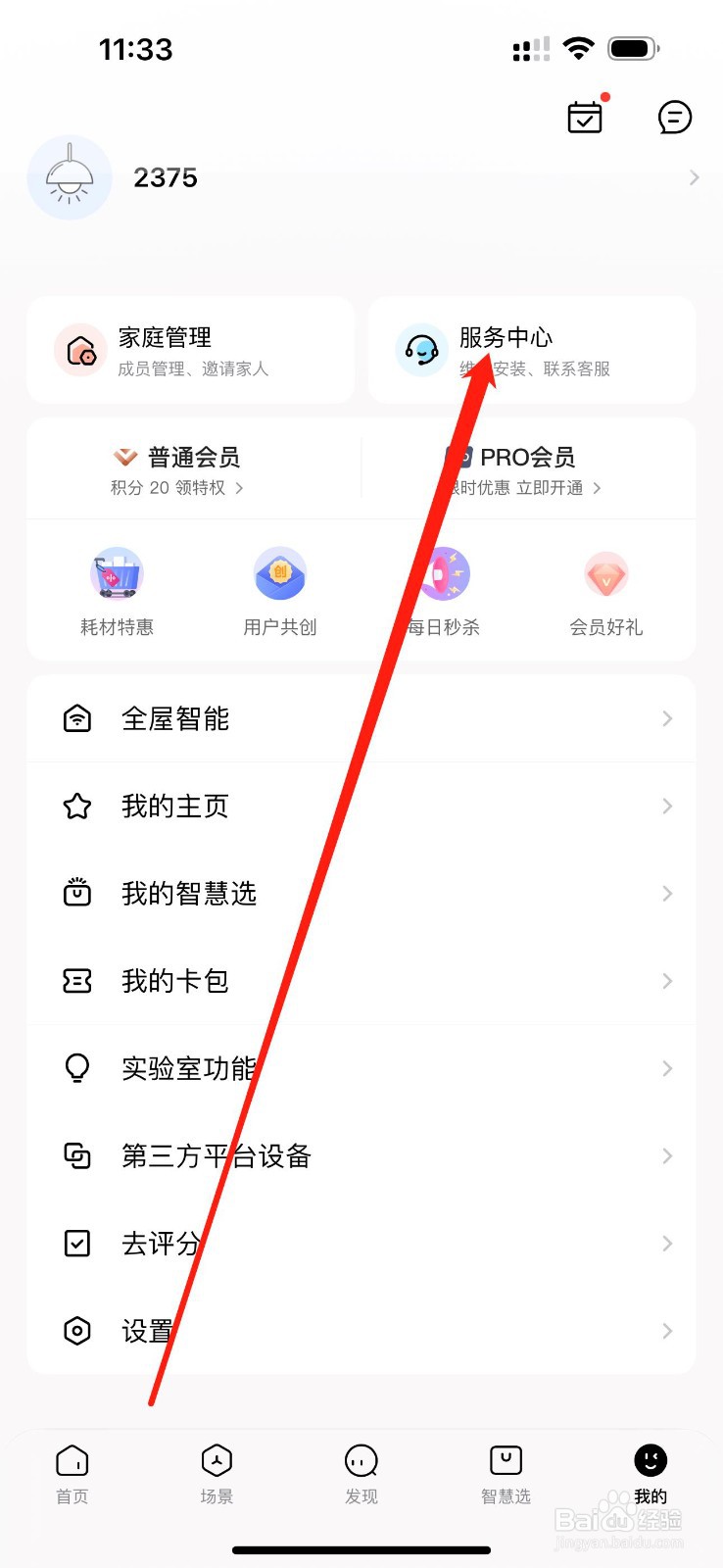Tap the feedback message icon top right
Image resolution: width=723 pixels, height=1568 pixels.
click(x=675, y=119)
